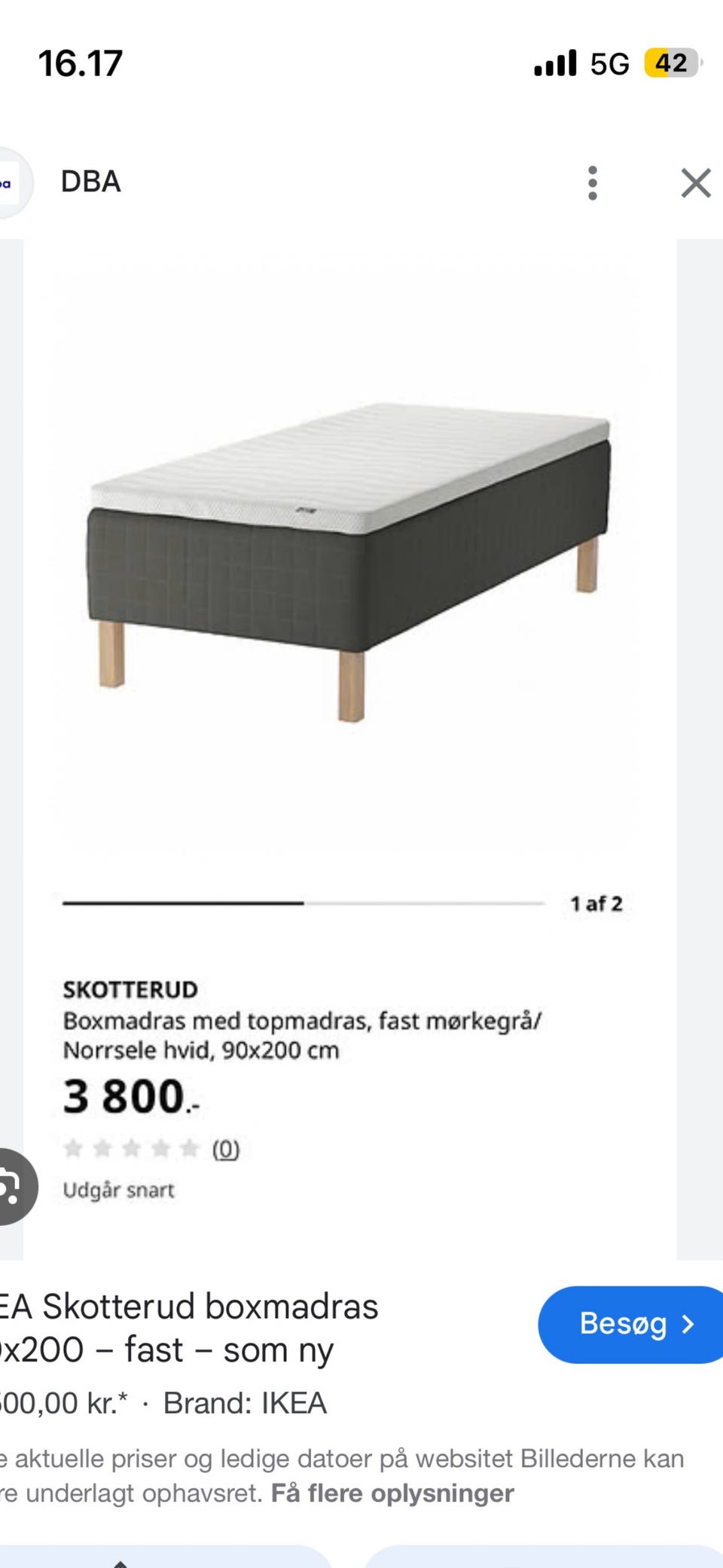Click the DBA header title
The height and width of the screenshot is (1568, 723).
click(x=91, y=182)
